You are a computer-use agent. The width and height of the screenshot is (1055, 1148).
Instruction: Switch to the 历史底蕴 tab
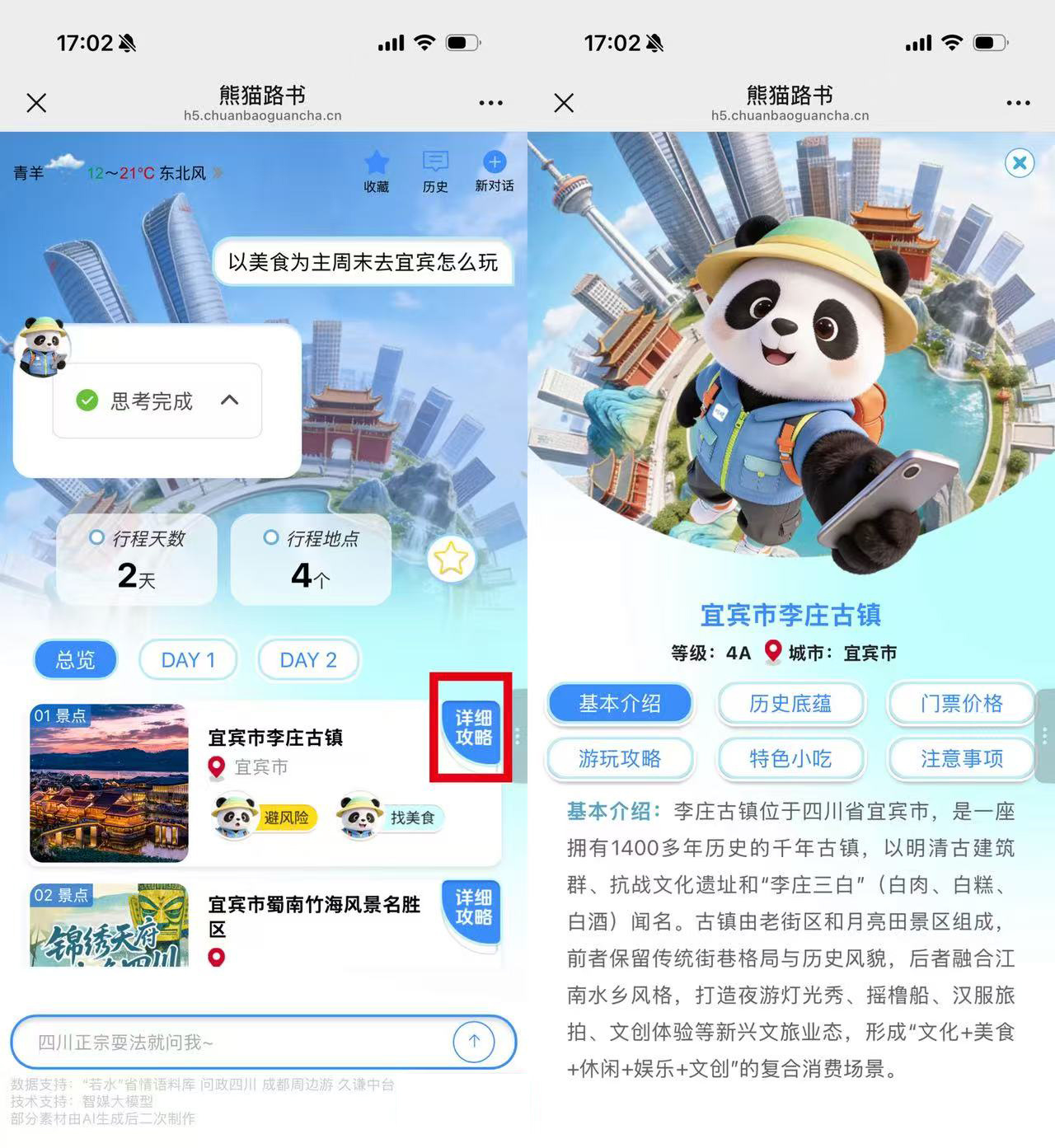pyautogui.click(x=790, y=703)
